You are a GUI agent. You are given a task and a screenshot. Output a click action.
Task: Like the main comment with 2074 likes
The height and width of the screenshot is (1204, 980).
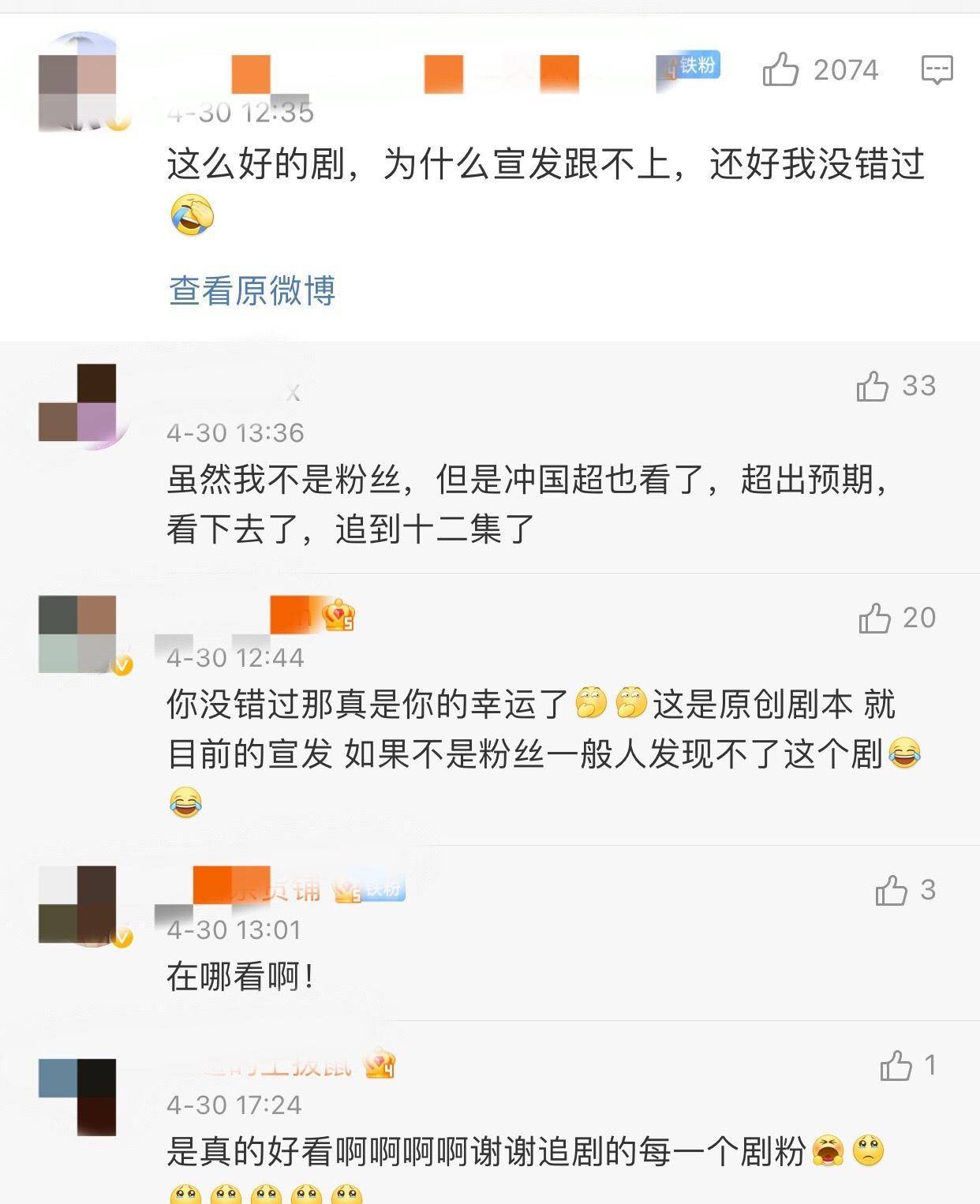pos(780,69)
